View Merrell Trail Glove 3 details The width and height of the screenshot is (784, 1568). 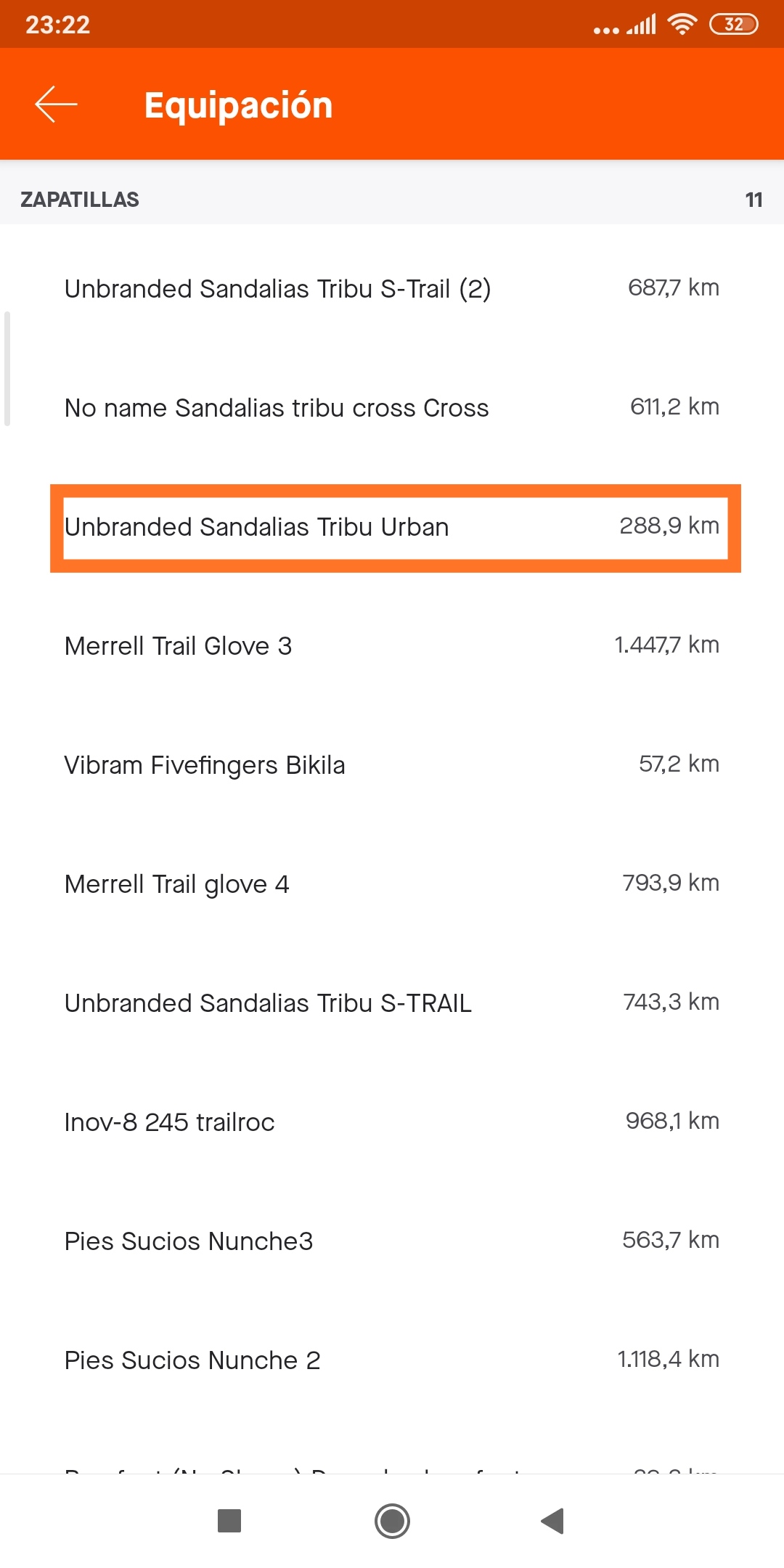(x=392, y=646)
